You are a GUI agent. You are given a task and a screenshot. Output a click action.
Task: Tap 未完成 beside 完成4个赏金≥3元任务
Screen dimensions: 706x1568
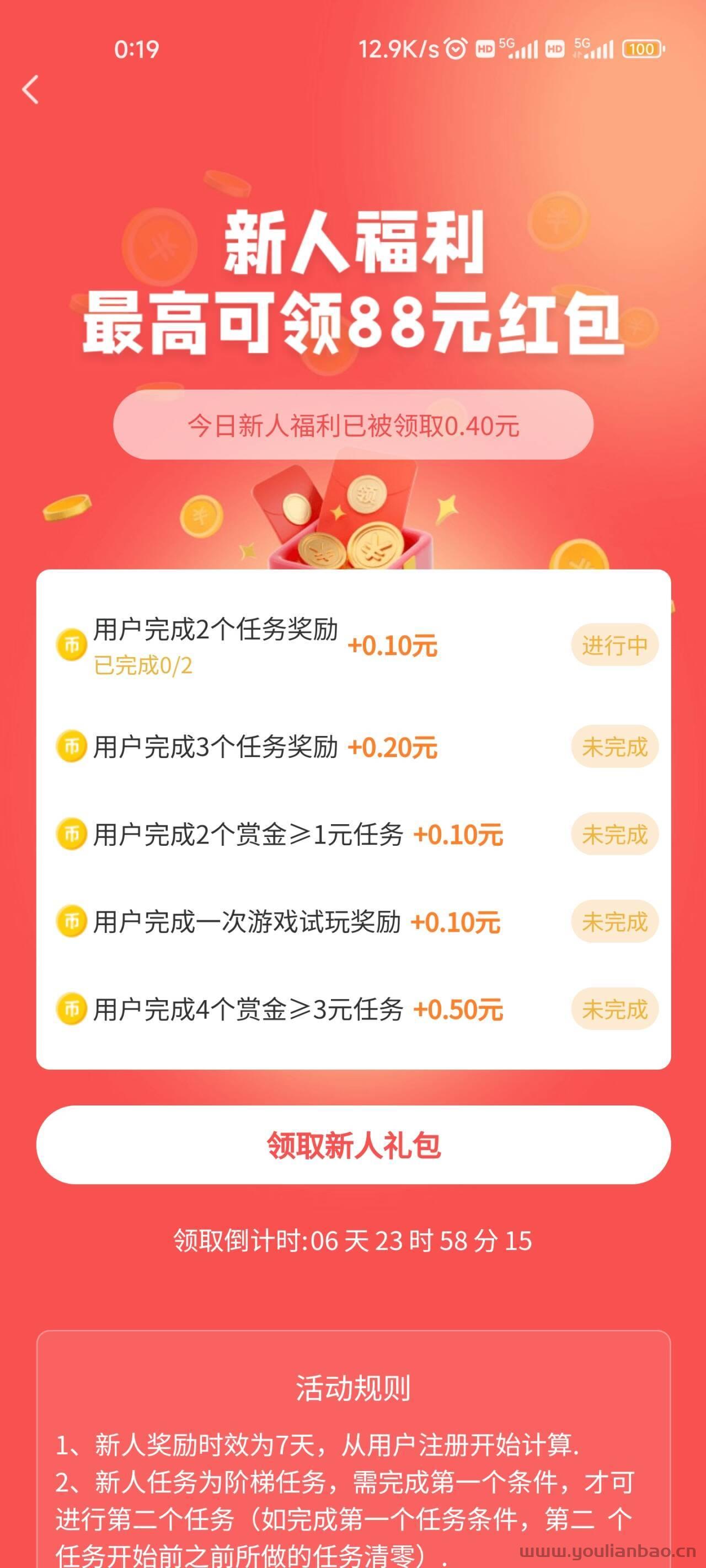614,1009
